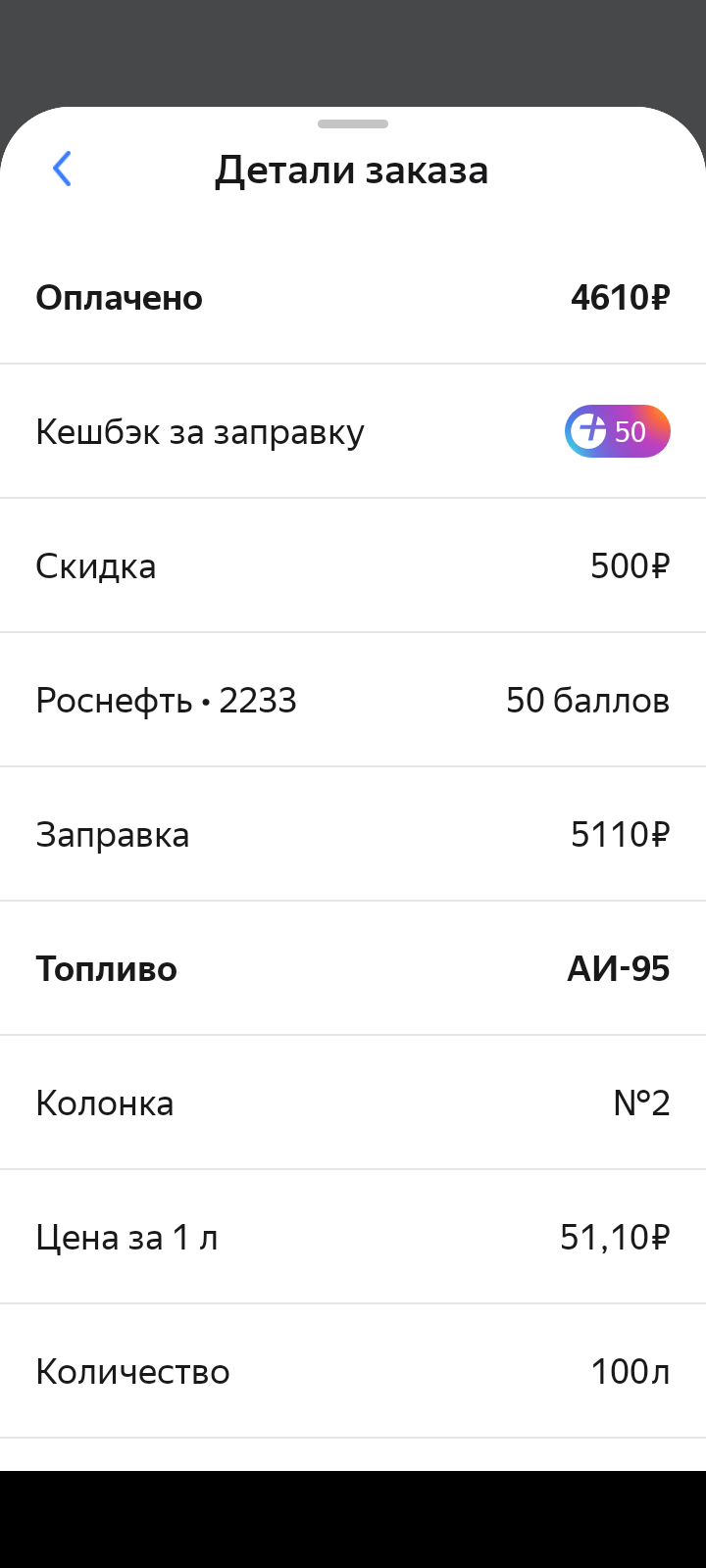
Task: Tap the bottom sheet drag handle
Action: click(x=353, y=124)
